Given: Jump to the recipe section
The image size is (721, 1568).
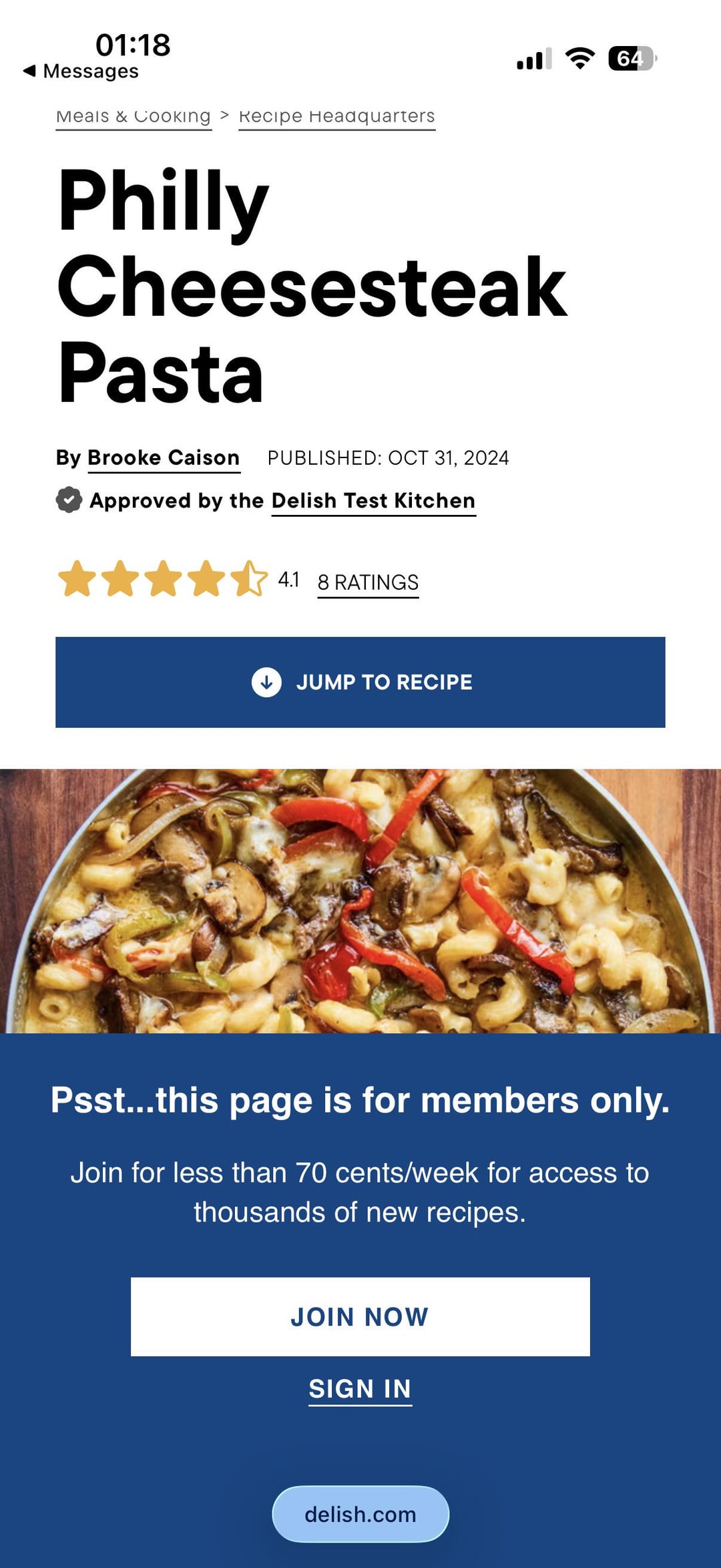Looking at the screenshot, I should (360, 682).
